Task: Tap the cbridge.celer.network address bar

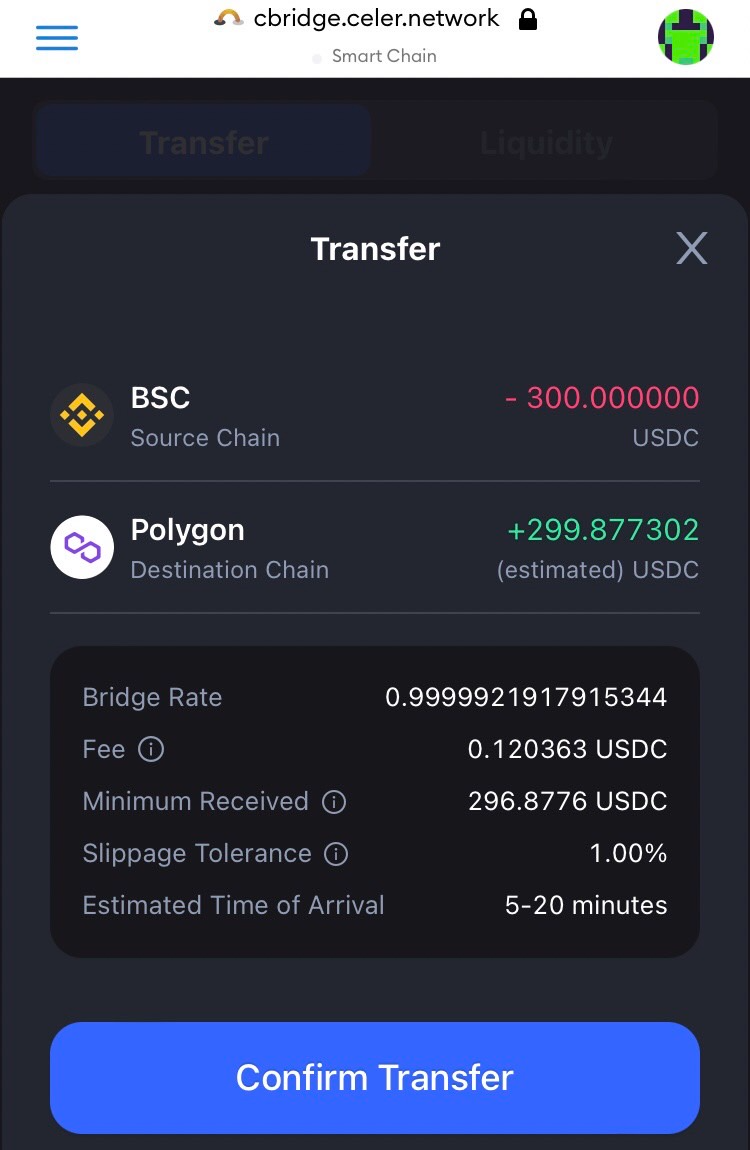Action: pyautogui.click(x=376, y=19)
